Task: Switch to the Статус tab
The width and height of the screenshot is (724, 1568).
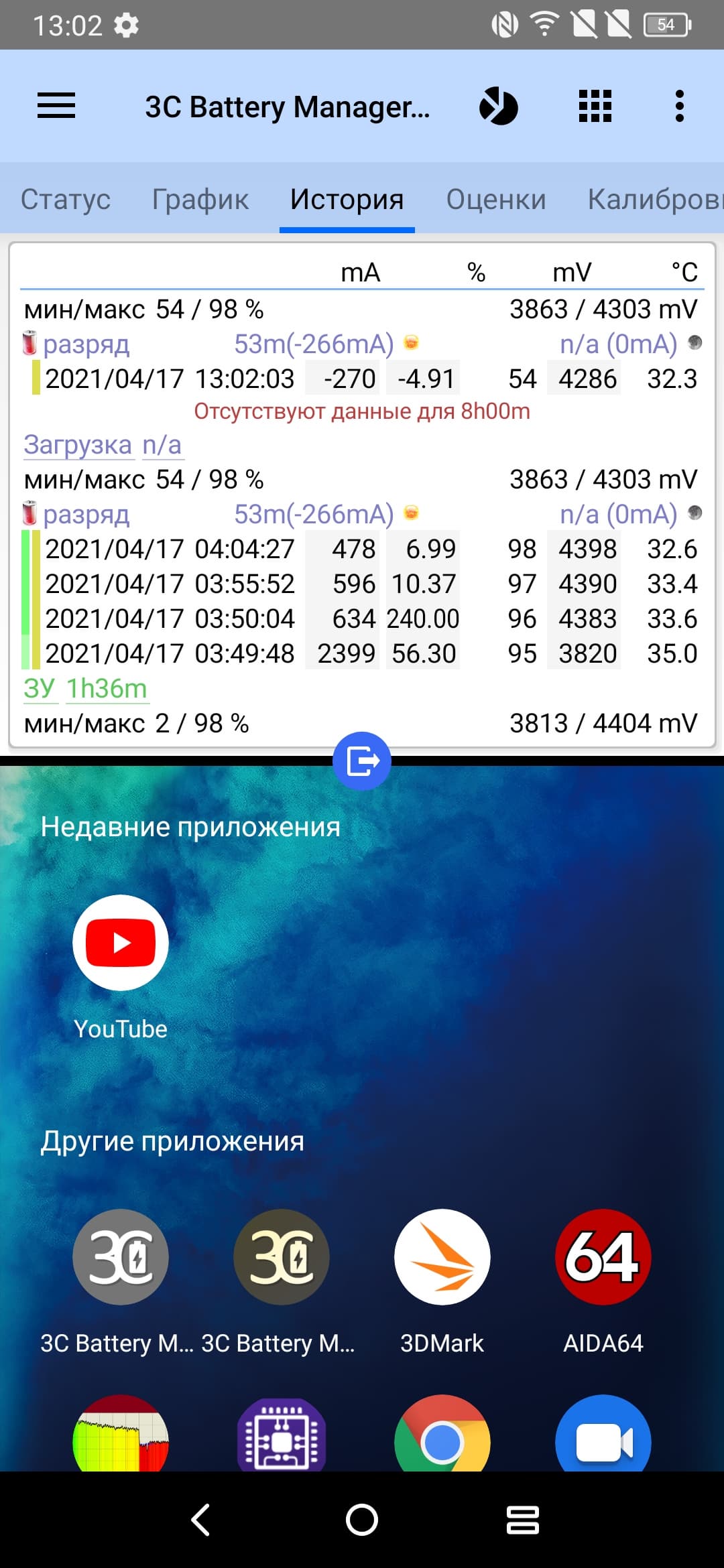Action: pyautogui.click(x=66, y=200)
